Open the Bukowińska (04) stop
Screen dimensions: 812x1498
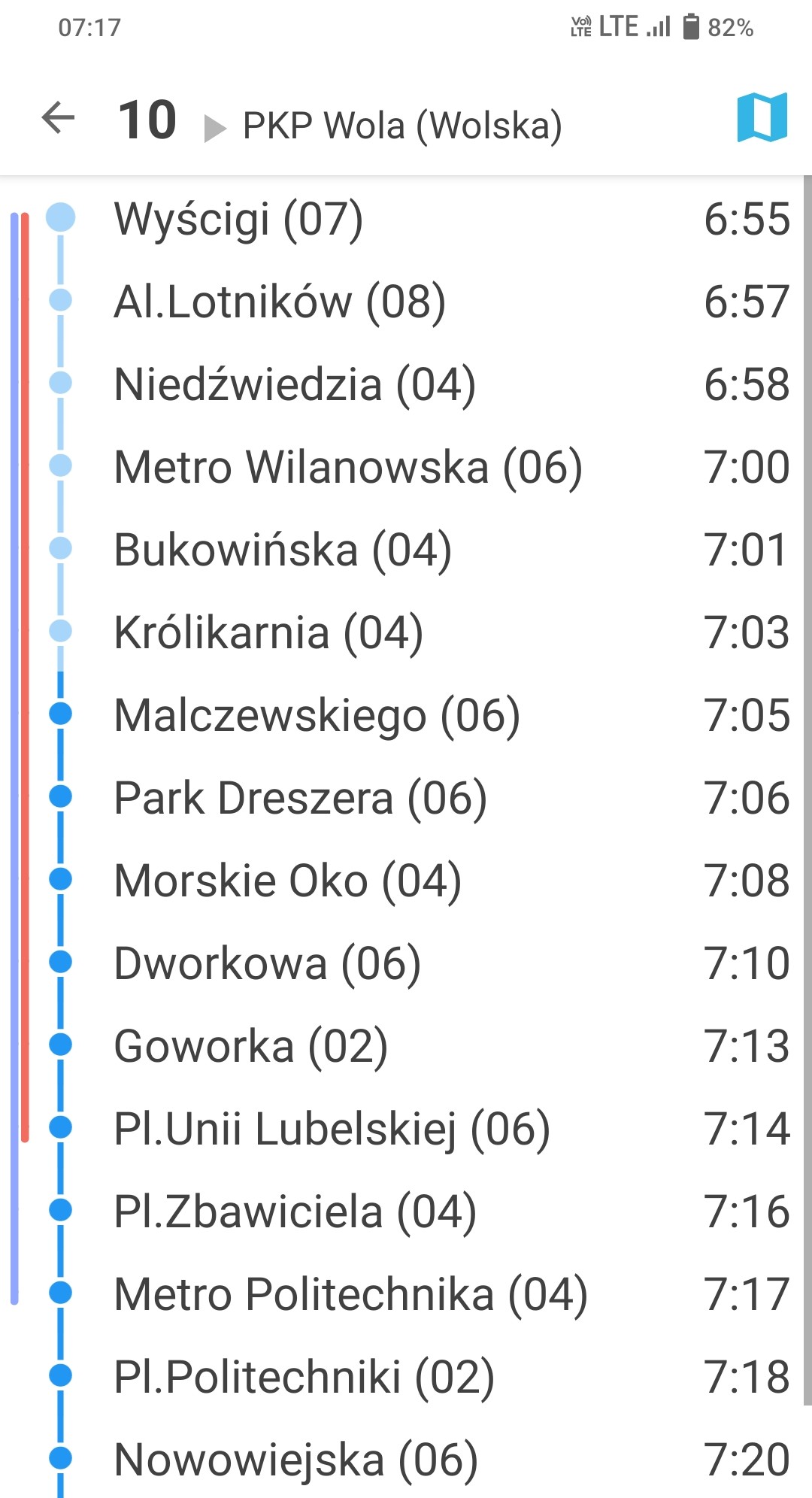(x=282, y=550)
